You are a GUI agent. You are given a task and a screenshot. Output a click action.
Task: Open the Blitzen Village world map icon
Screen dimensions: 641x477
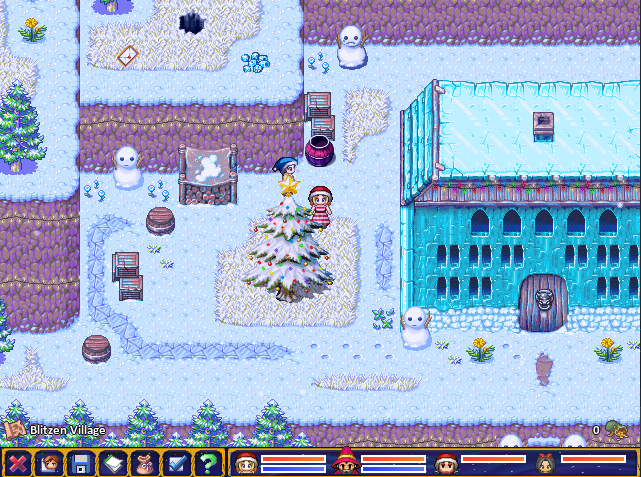point(14,430)
